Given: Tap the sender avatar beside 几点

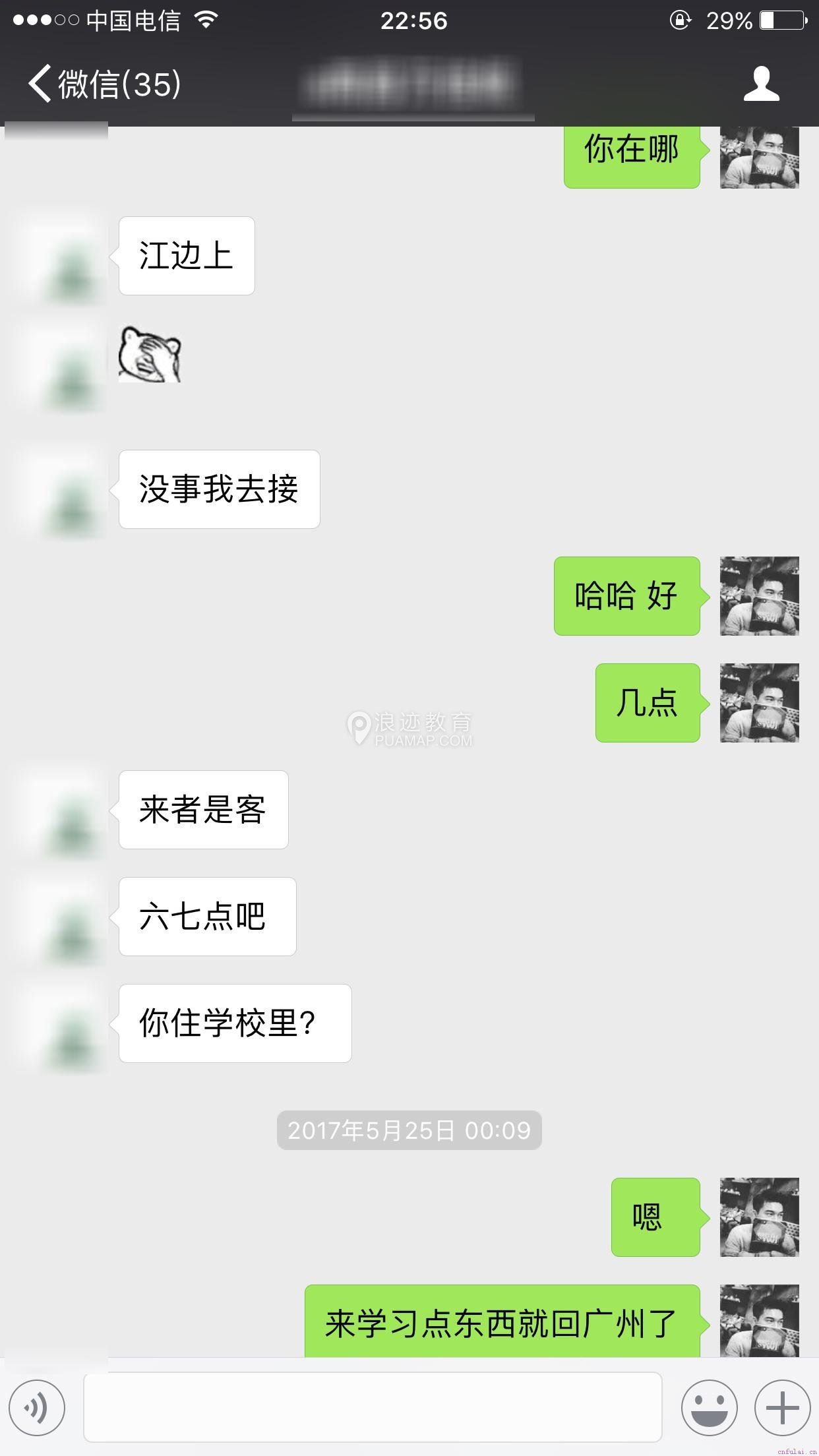Looking at the screenshot, I should tap(759, 703).
